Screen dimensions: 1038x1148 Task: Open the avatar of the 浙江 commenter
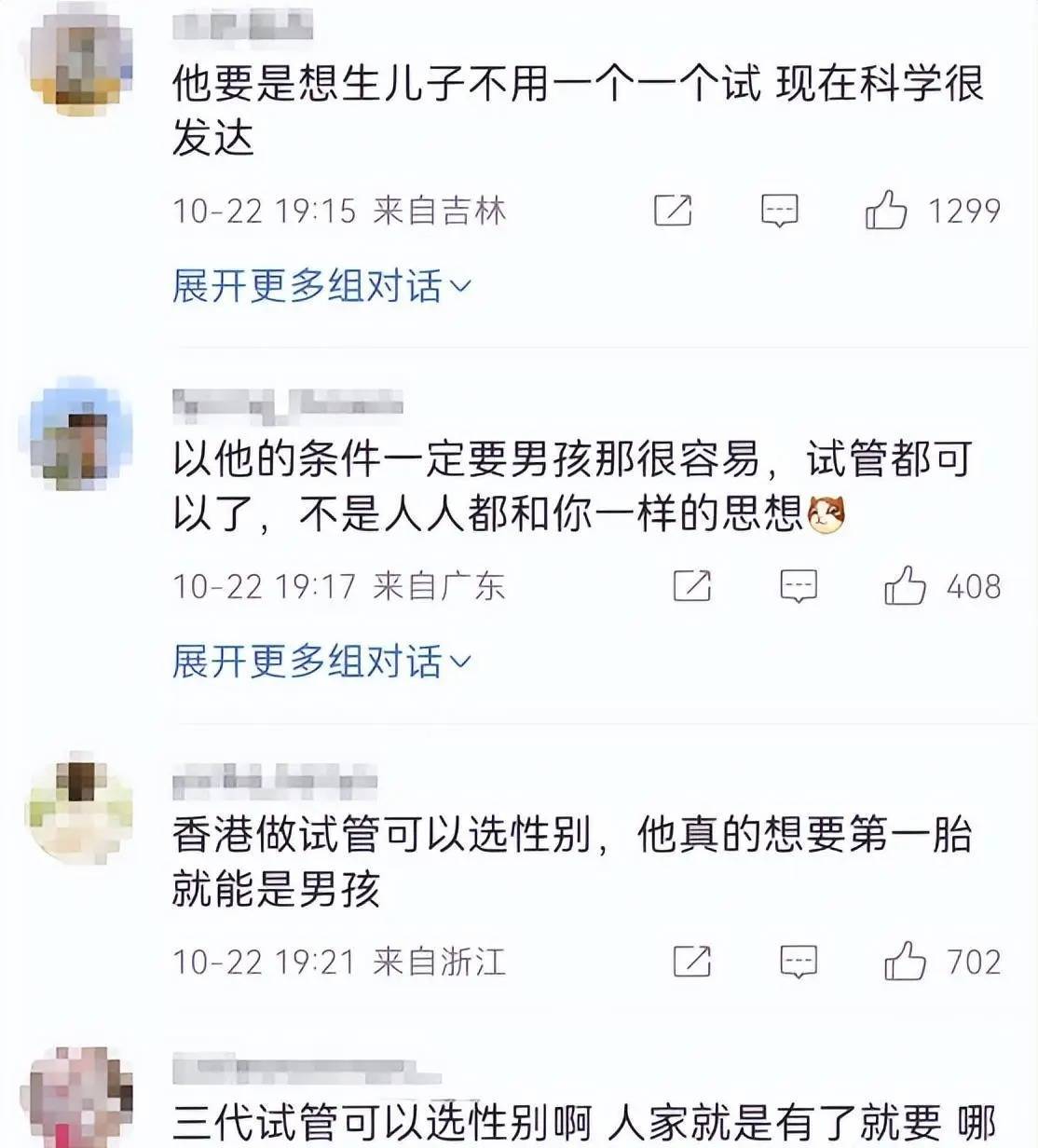coord(79,808)
